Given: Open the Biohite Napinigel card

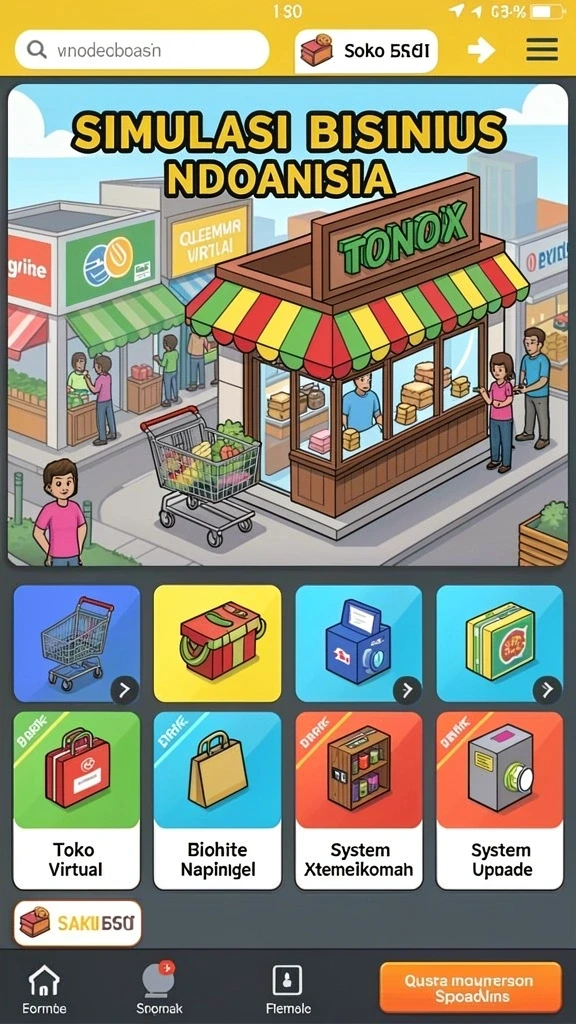Looking at the screenshot, I should (217, 801).
